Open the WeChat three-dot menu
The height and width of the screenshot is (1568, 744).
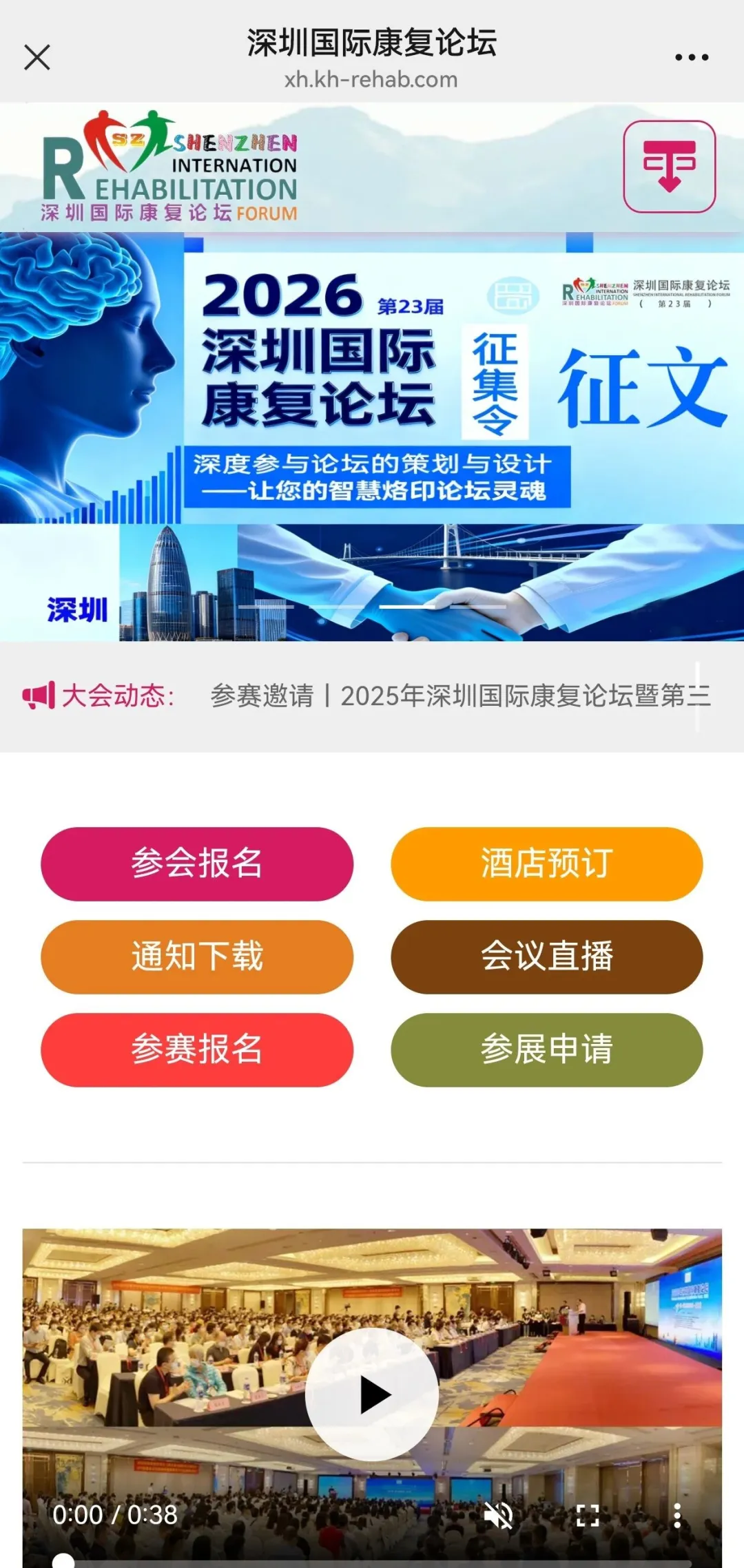point(693,58)
